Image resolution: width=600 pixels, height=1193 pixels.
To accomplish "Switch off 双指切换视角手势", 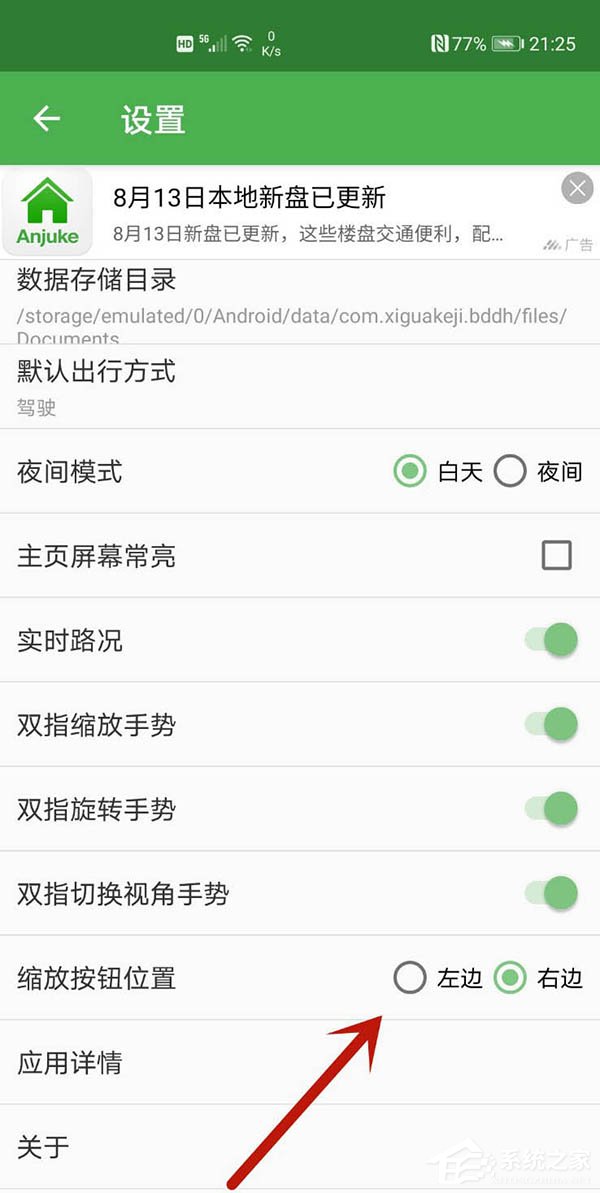I will (x=554, y=893).
